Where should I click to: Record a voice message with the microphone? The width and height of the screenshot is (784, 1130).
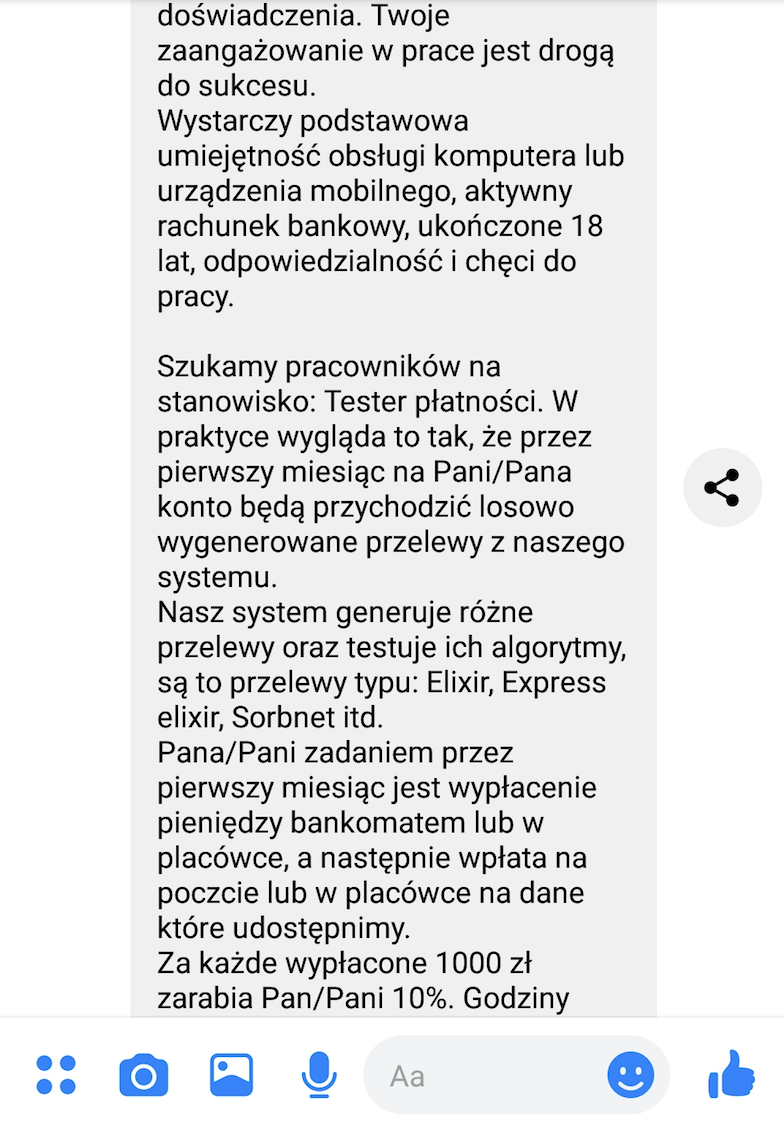pos(318,1076)
